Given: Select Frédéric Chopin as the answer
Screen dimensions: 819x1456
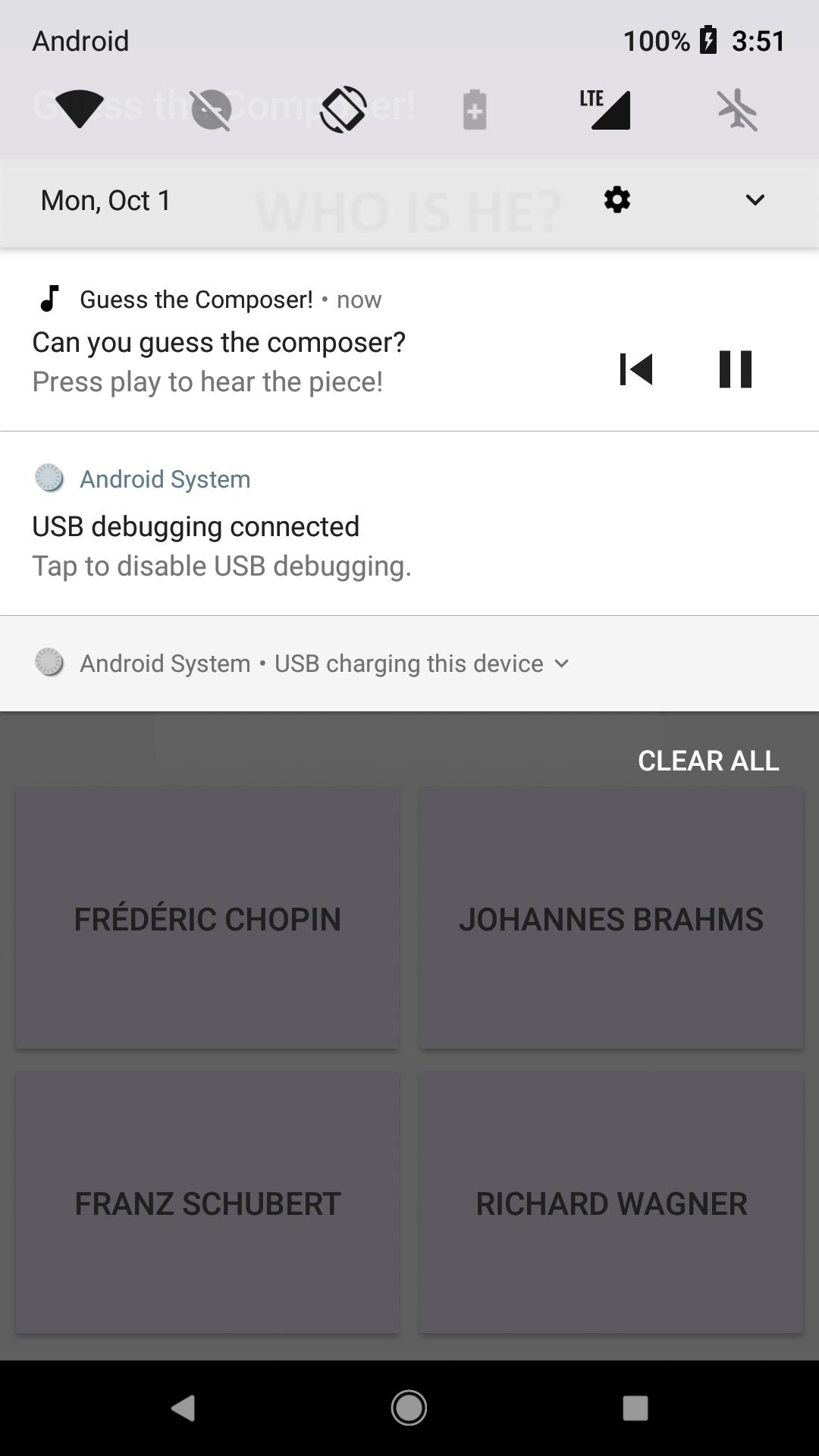Looking at the screenshot, I should (x=207, y=918).
